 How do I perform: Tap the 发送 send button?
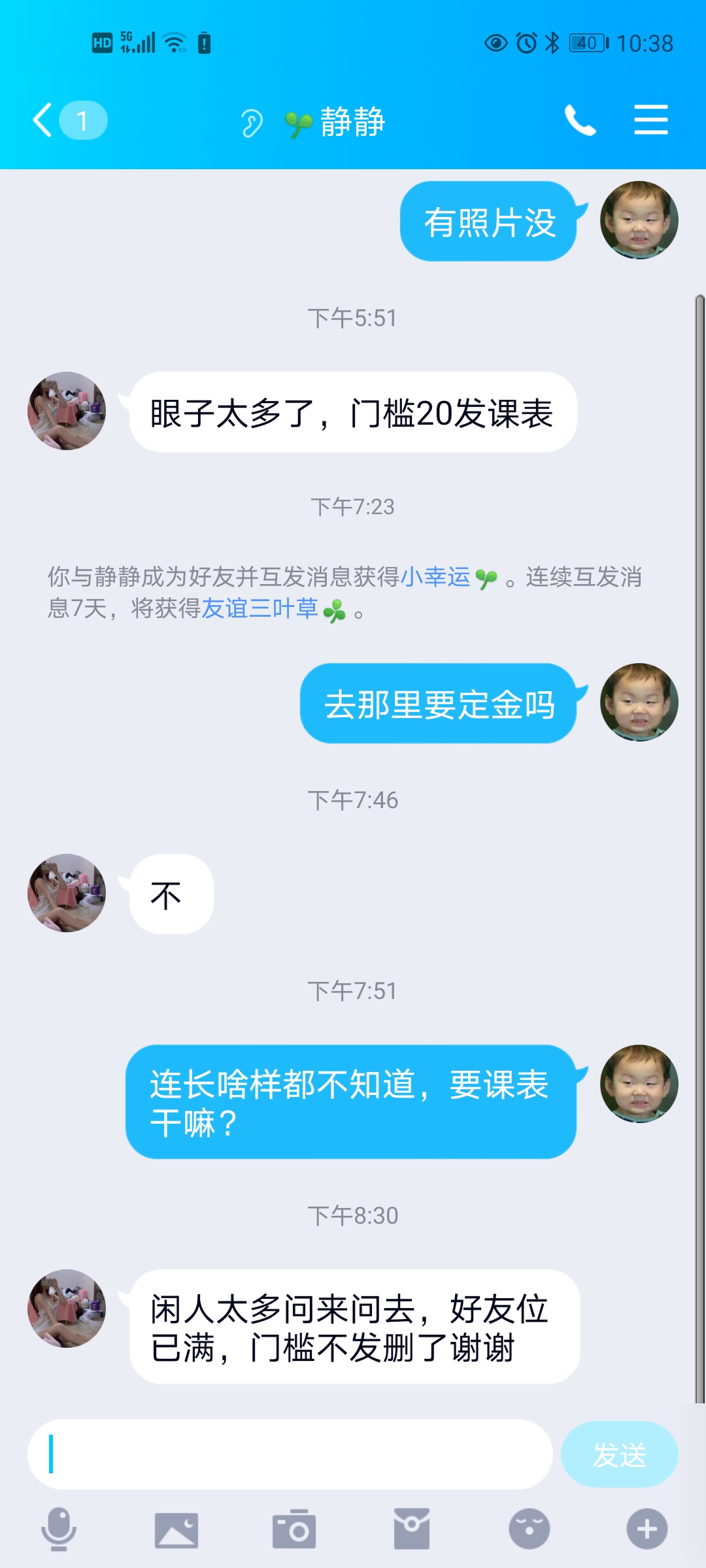tap(619, 1454)
